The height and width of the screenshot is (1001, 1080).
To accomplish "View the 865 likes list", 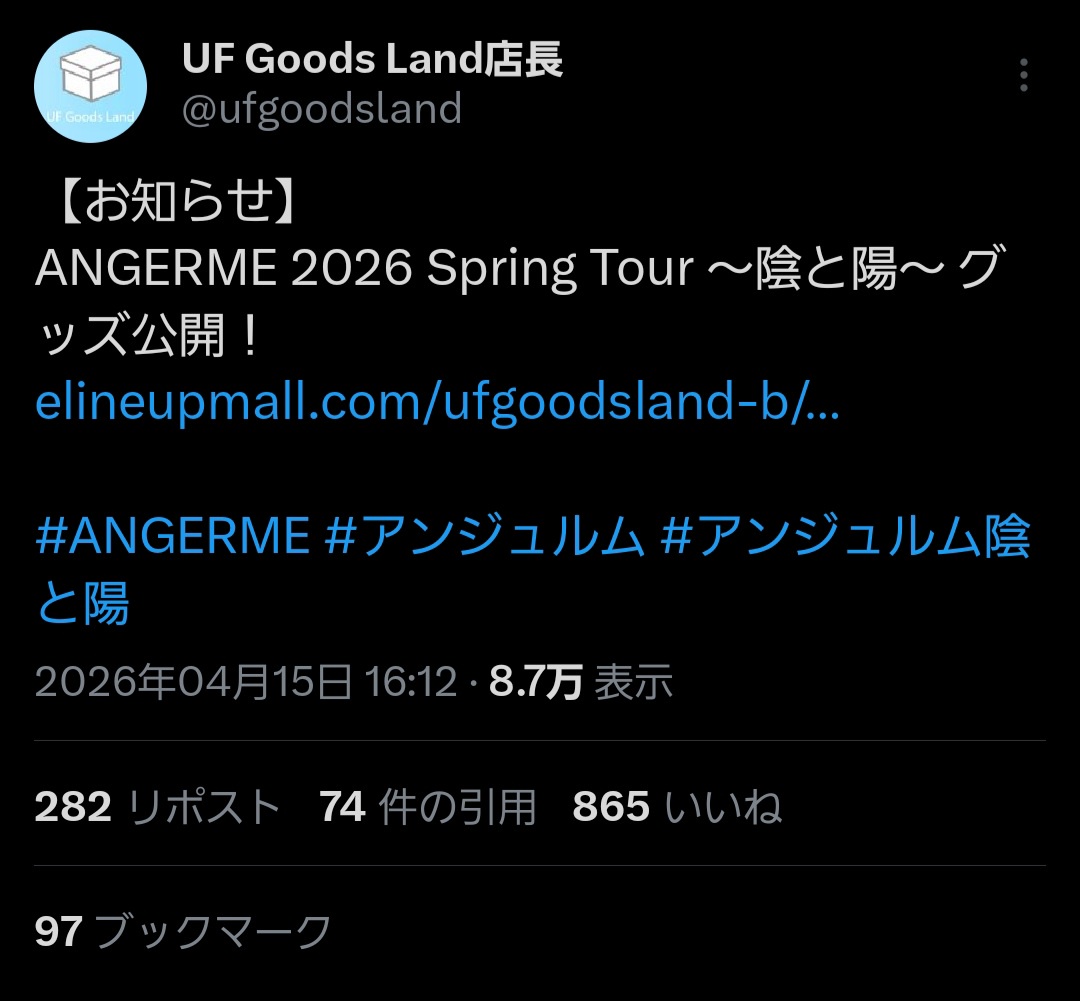I will (677, 806).
